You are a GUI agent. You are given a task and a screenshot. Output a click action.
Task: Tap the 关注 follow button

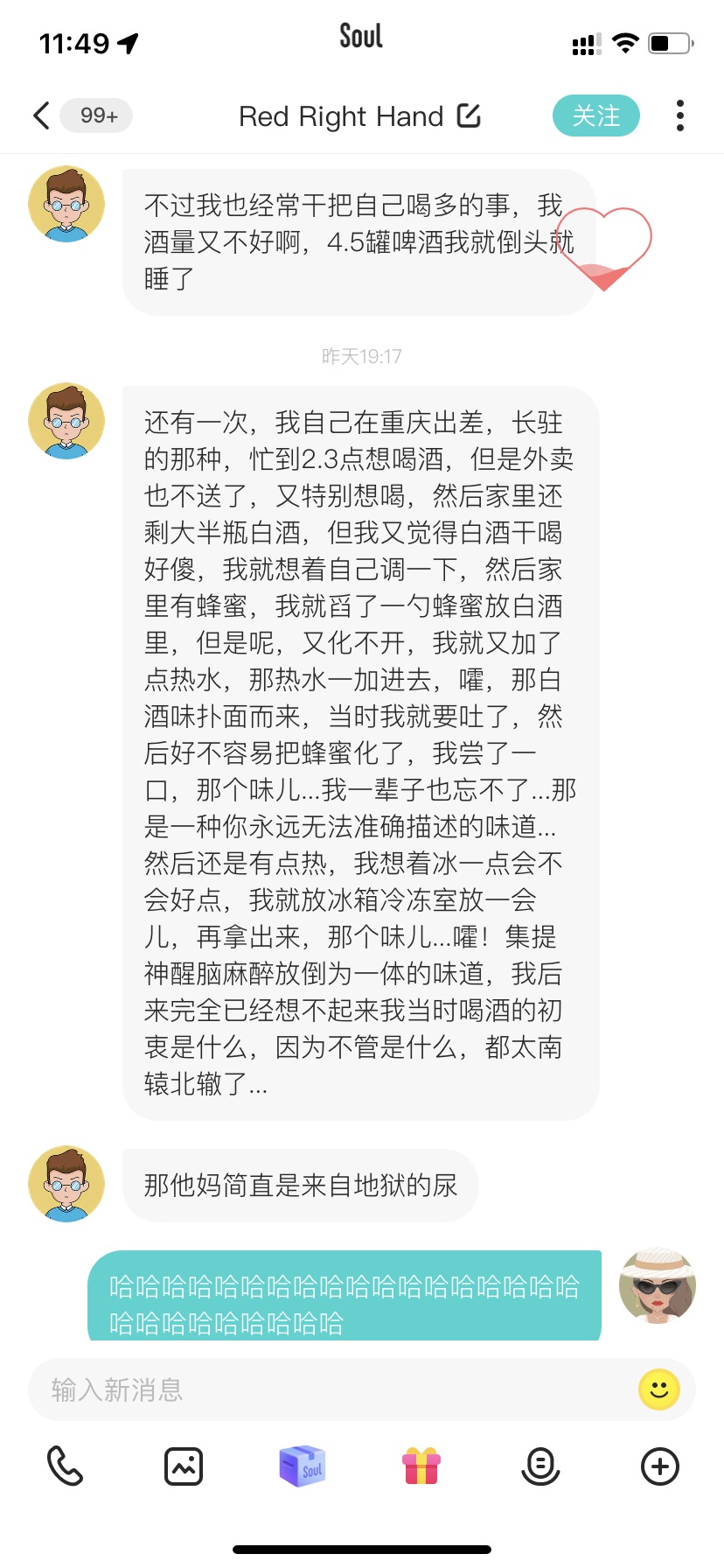click(596, 115)
